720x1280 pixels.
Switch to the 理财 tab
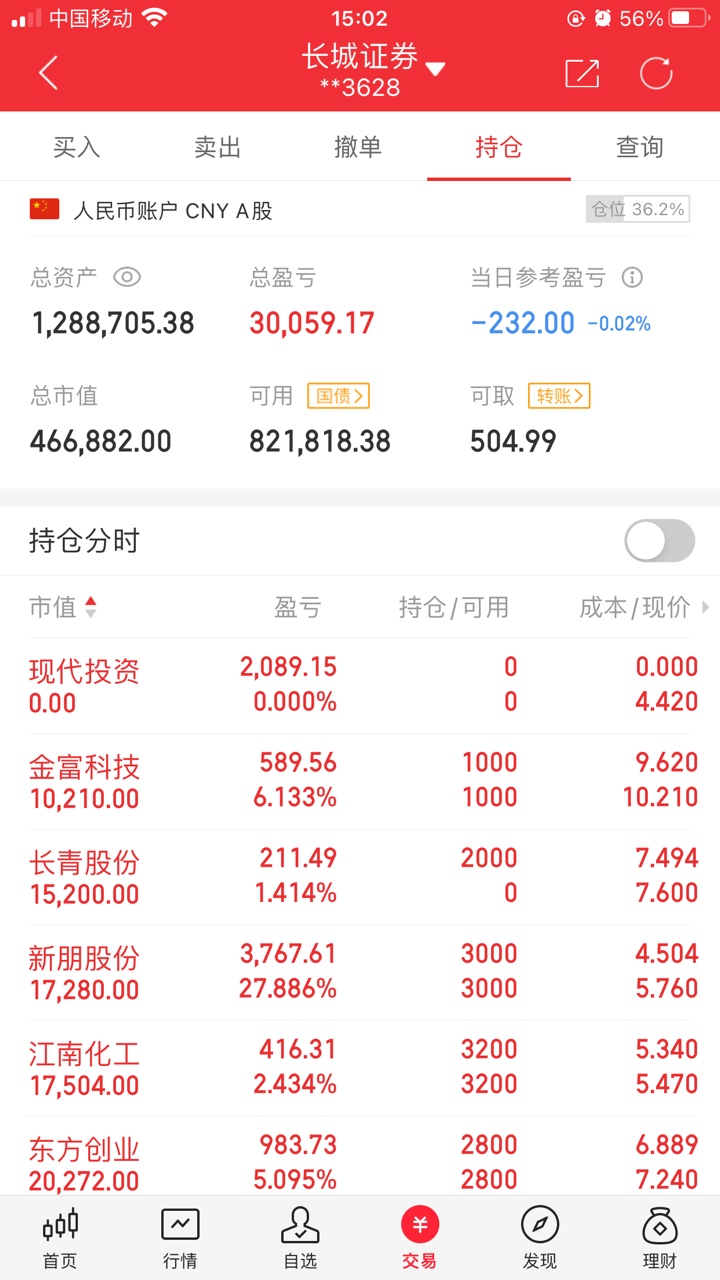click(x=660, y=1238)
